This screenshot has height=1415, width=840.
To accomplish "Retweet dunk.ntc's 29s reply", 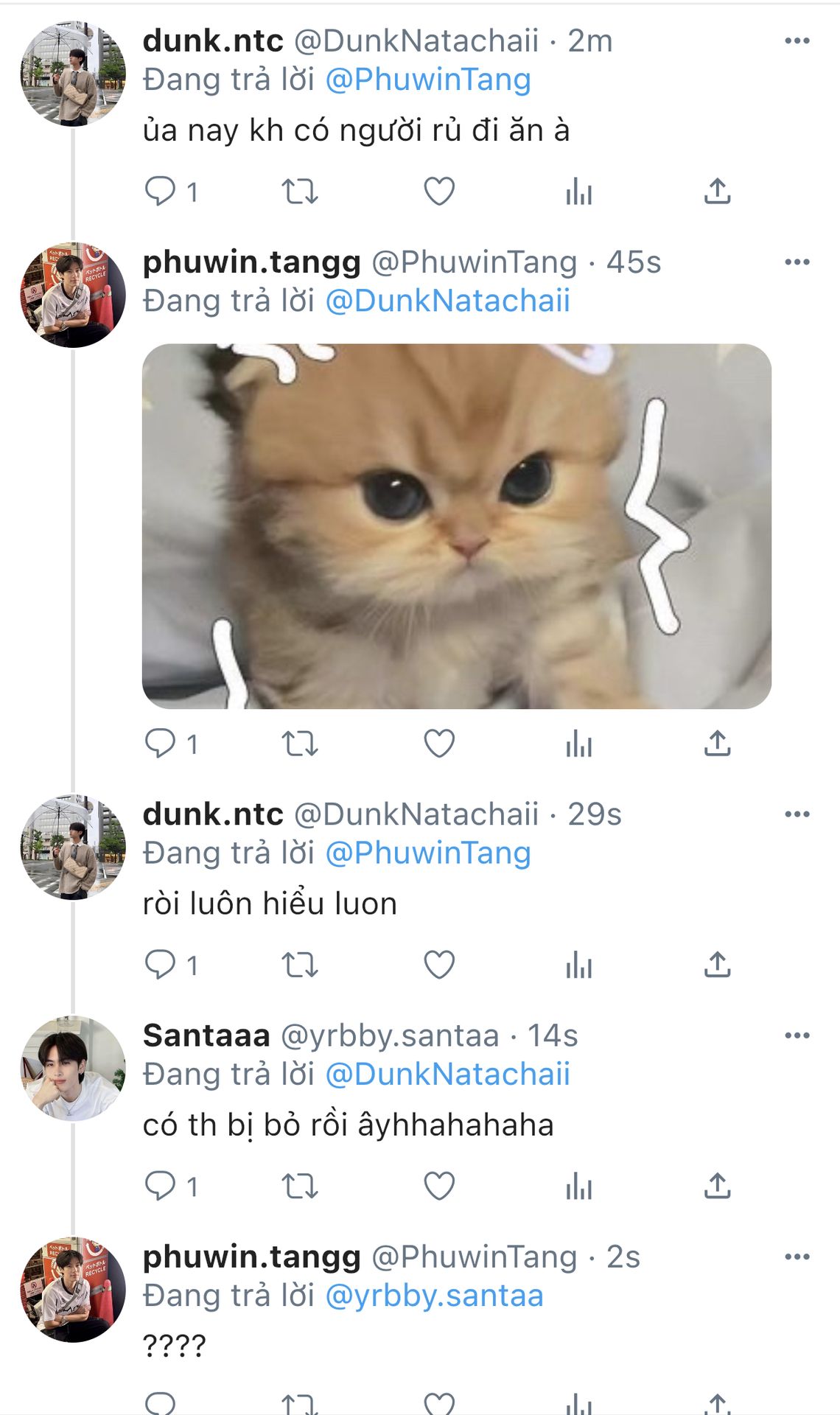I will tap(300, 965).
